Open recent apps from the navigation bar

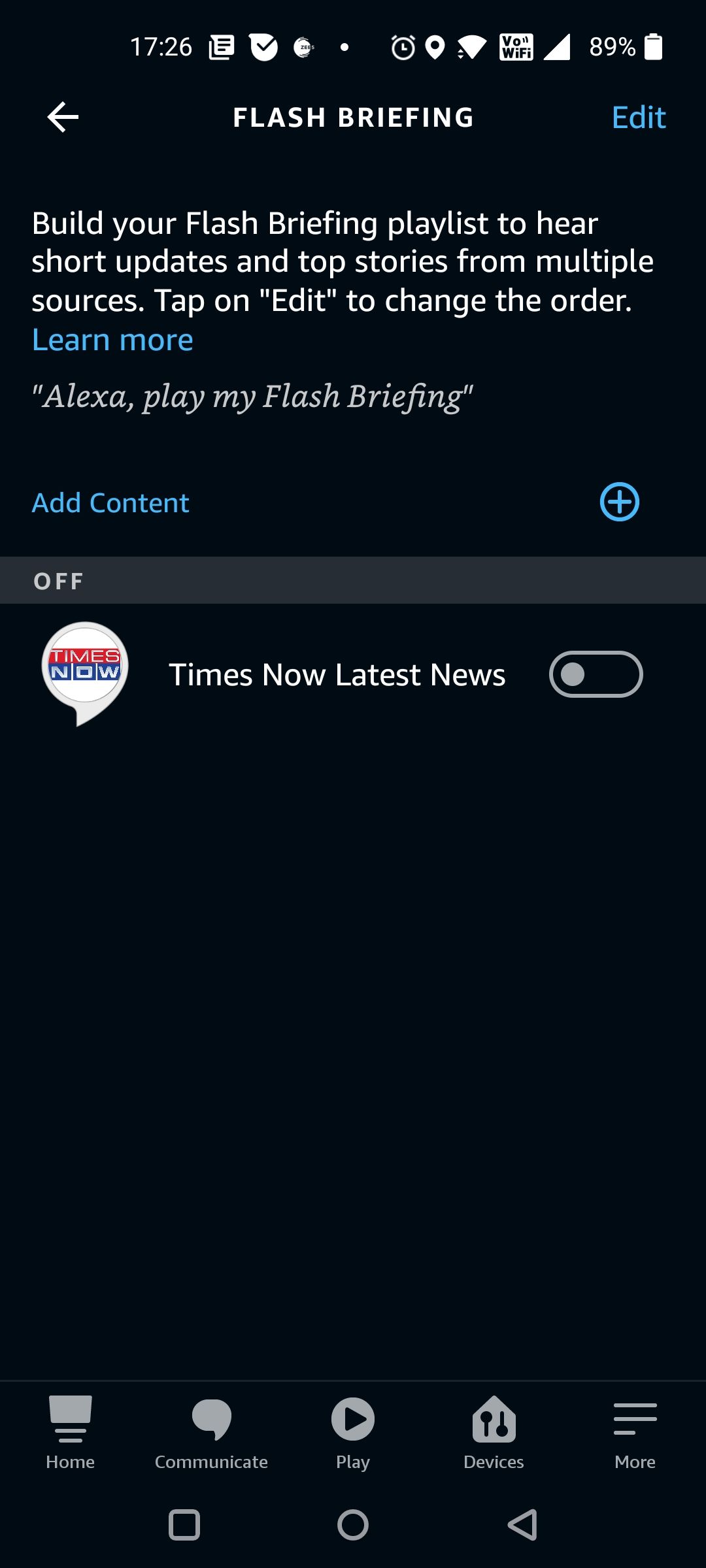[184, 1525]
